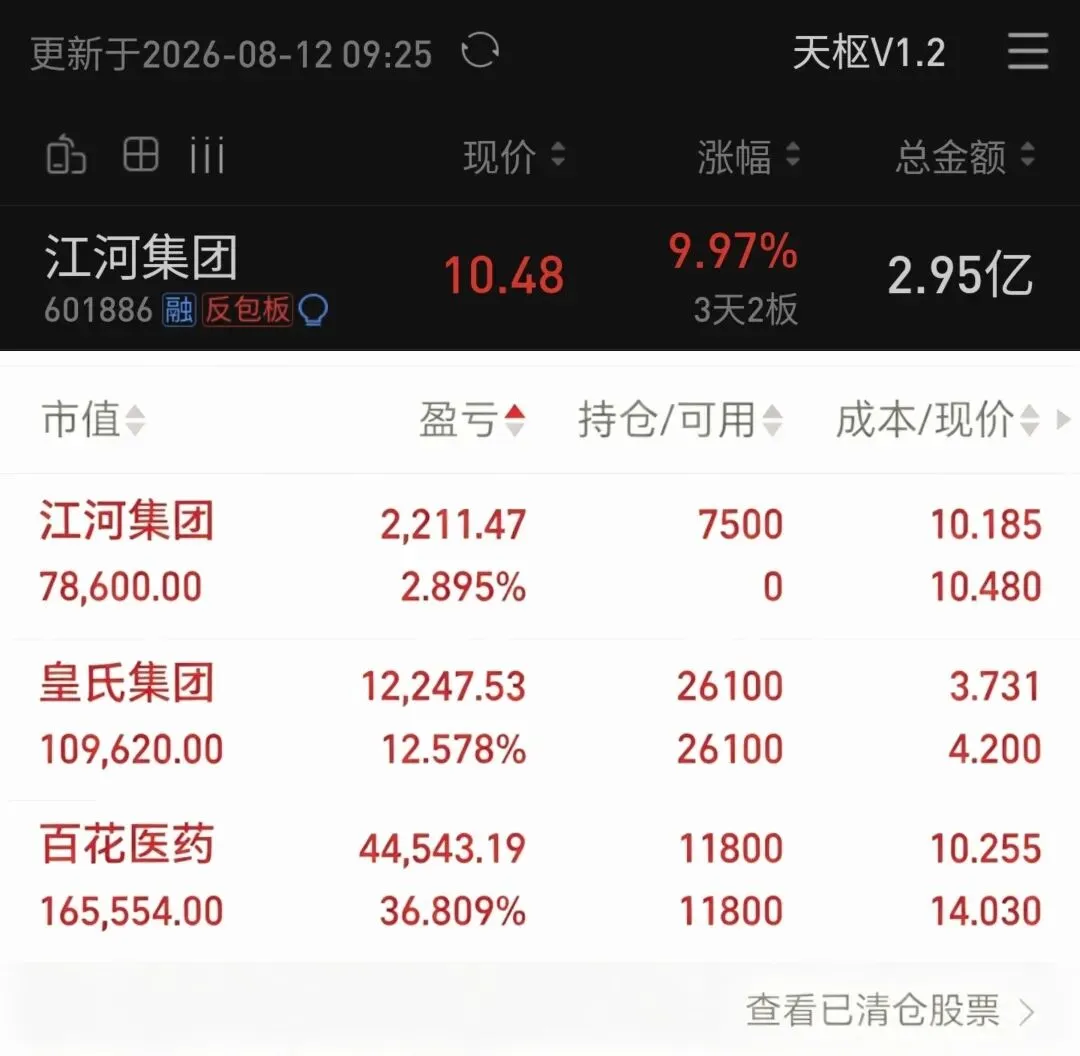Sort the watchlist by 现价
This screenshot has width=1080, height=1056.
pyautogui.click(x=514, y=156)
